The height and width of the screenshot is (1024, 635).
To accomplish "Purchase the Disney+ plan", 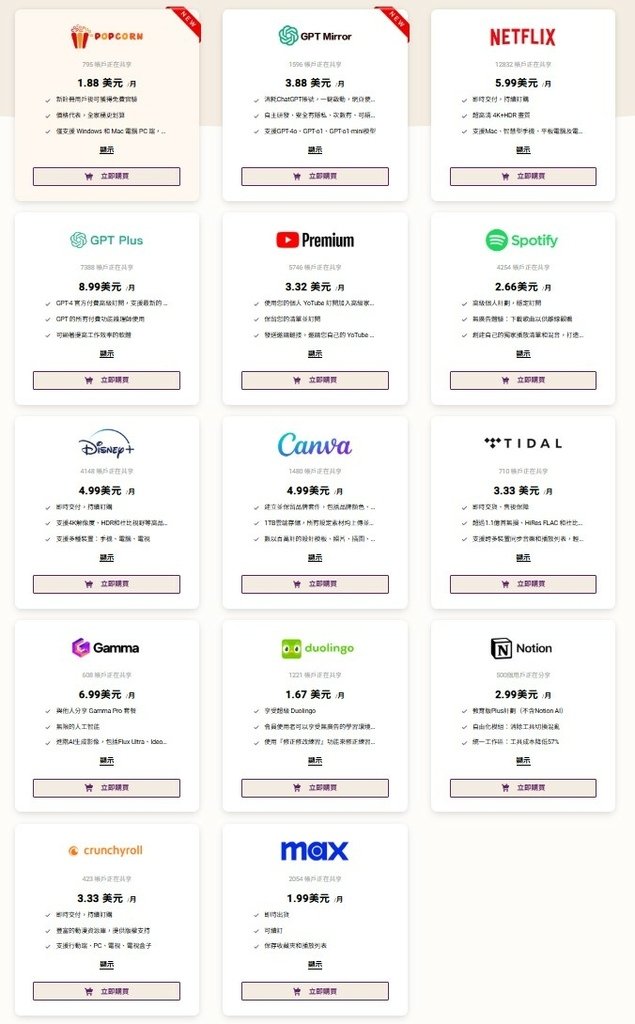I will point(106,584).
